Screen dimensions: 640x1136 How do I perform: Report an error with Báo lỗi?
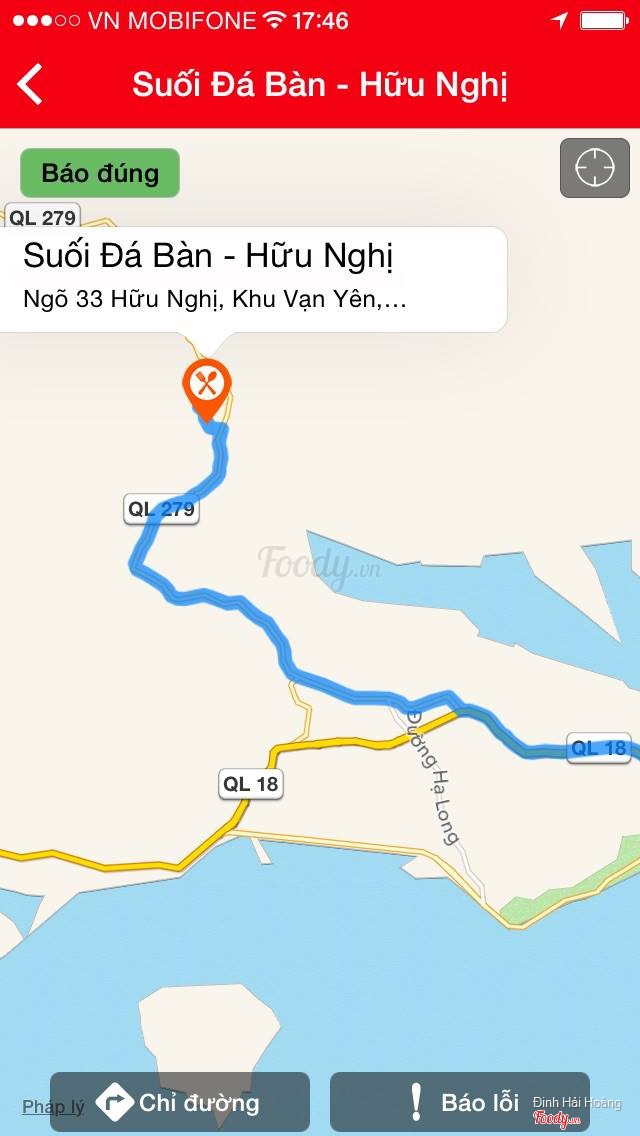pyautogui.click(x=460, y=1102)
